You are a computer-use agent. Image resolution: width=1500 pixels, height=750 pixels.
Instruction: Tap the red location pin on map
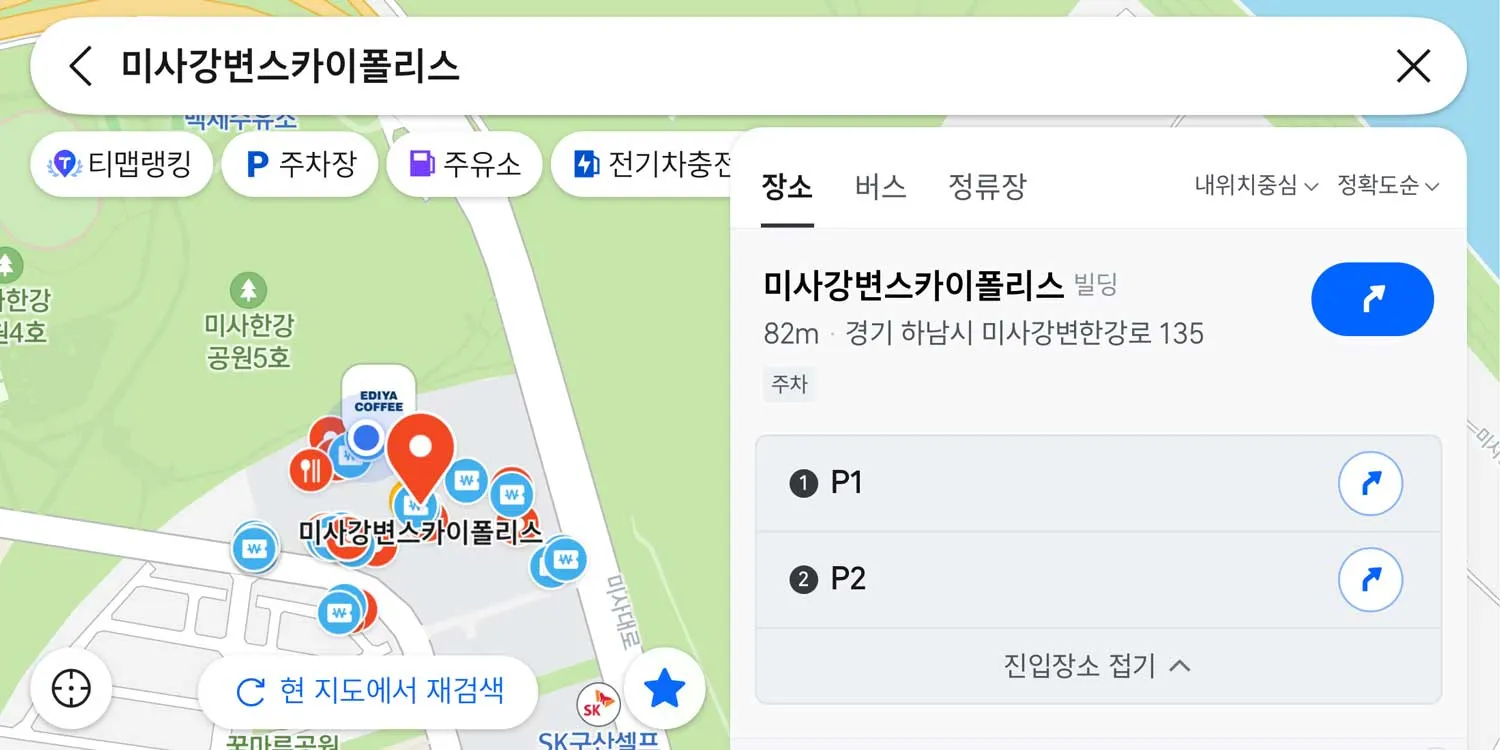[421, 450]
